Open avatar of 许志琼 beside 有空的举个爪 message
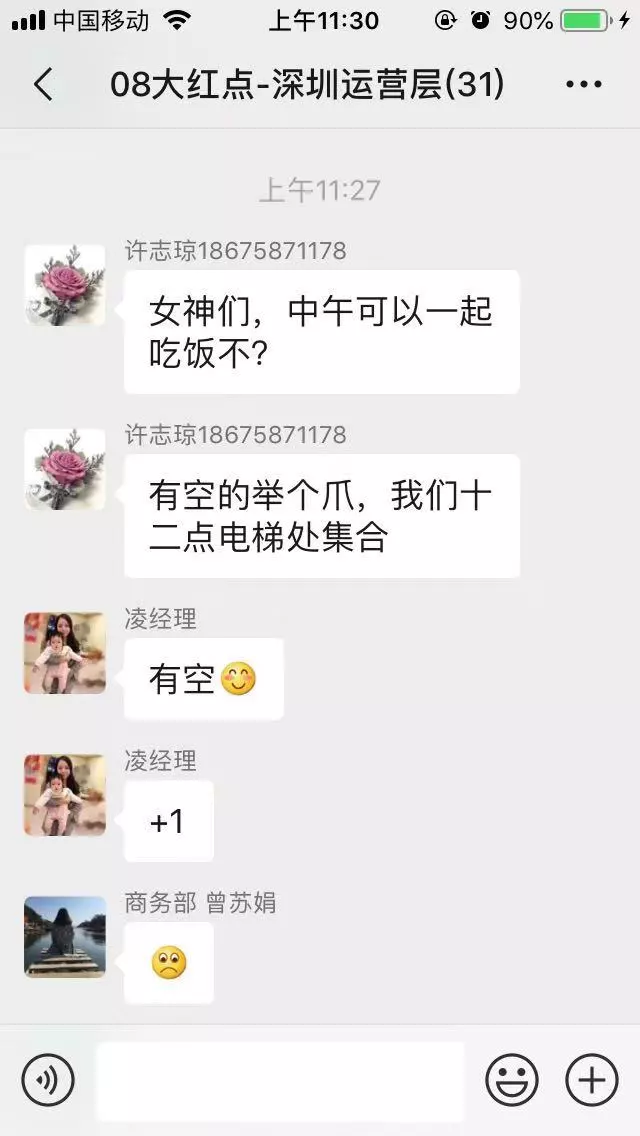 65,469
